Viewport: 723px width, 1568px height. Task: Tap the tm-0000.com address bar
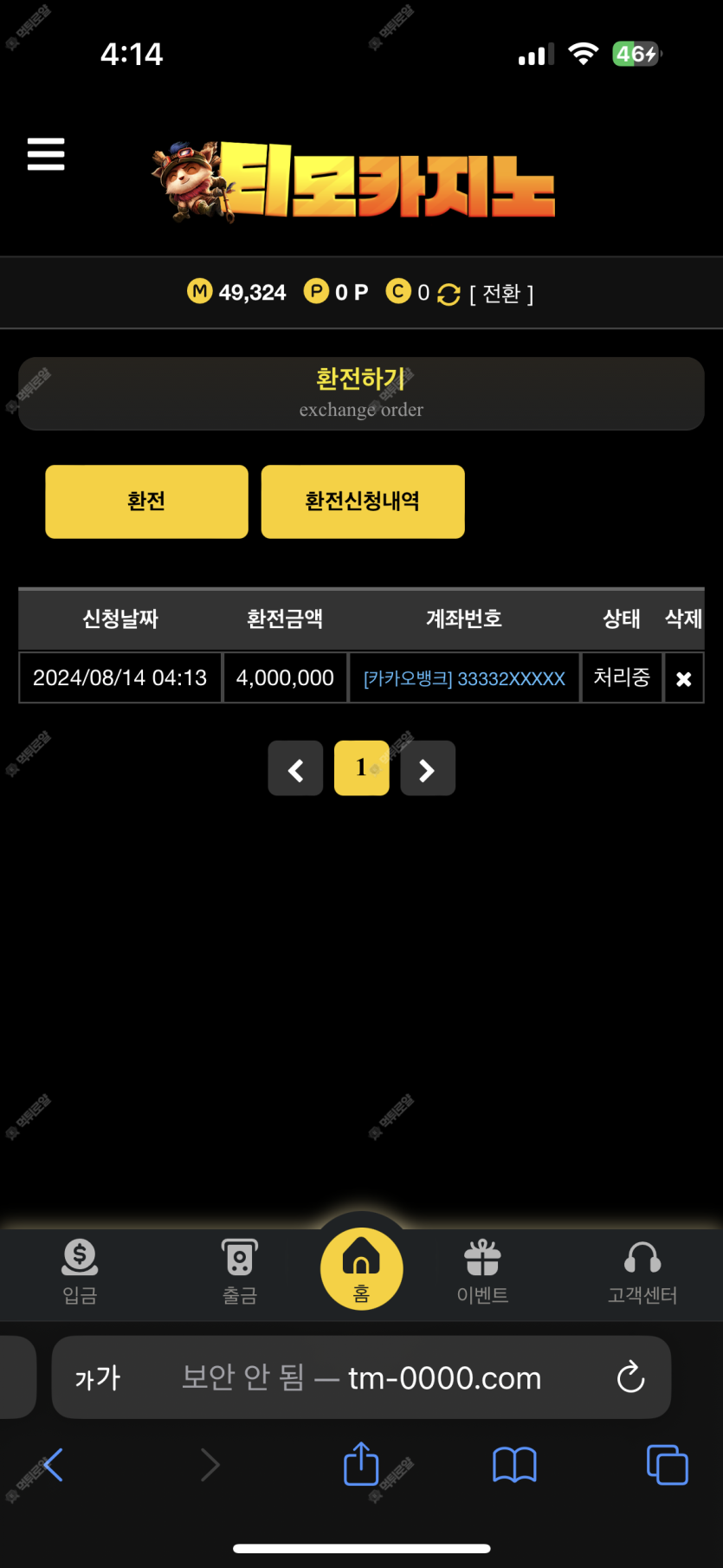(x=390, y=1377)
